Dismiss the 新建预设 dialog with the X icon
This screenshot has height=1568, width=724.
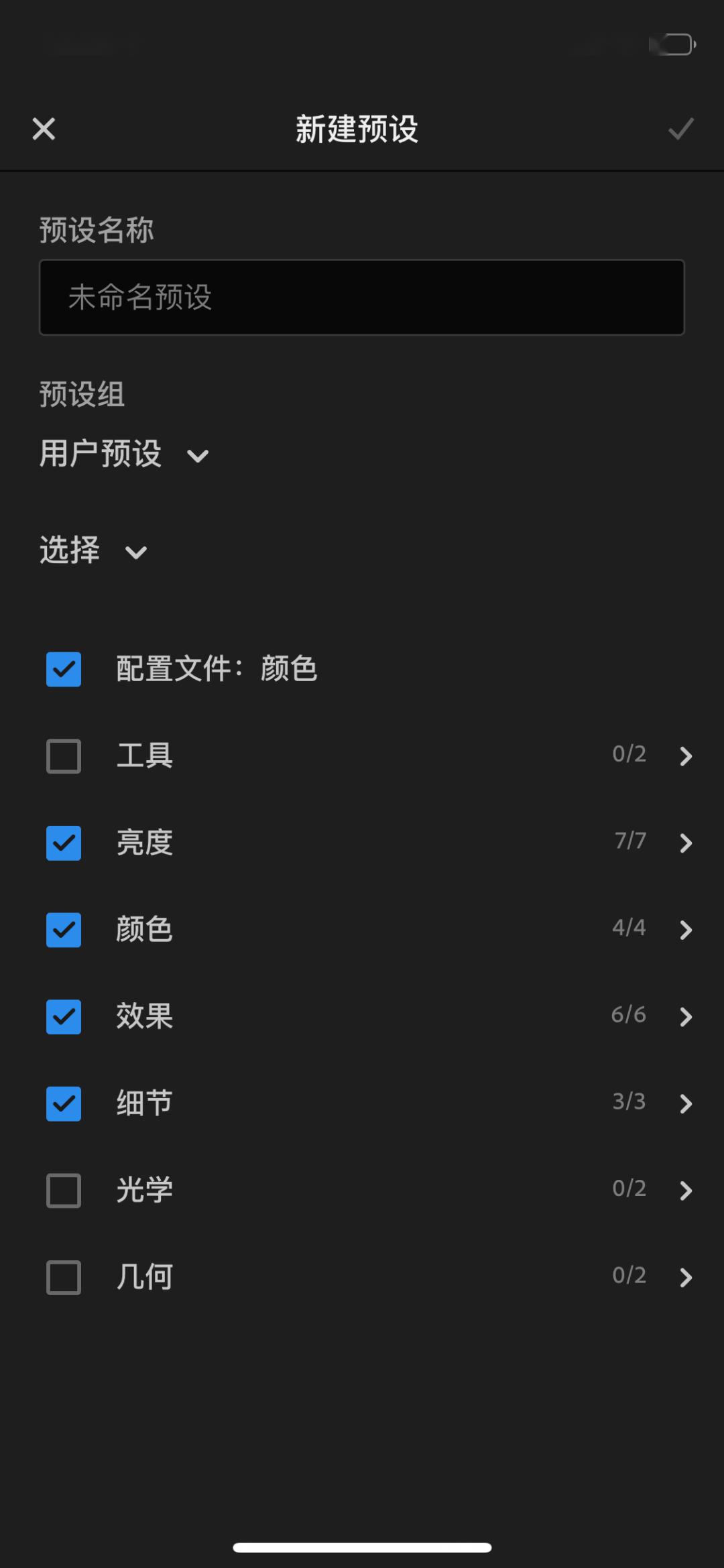pos(43,129)
